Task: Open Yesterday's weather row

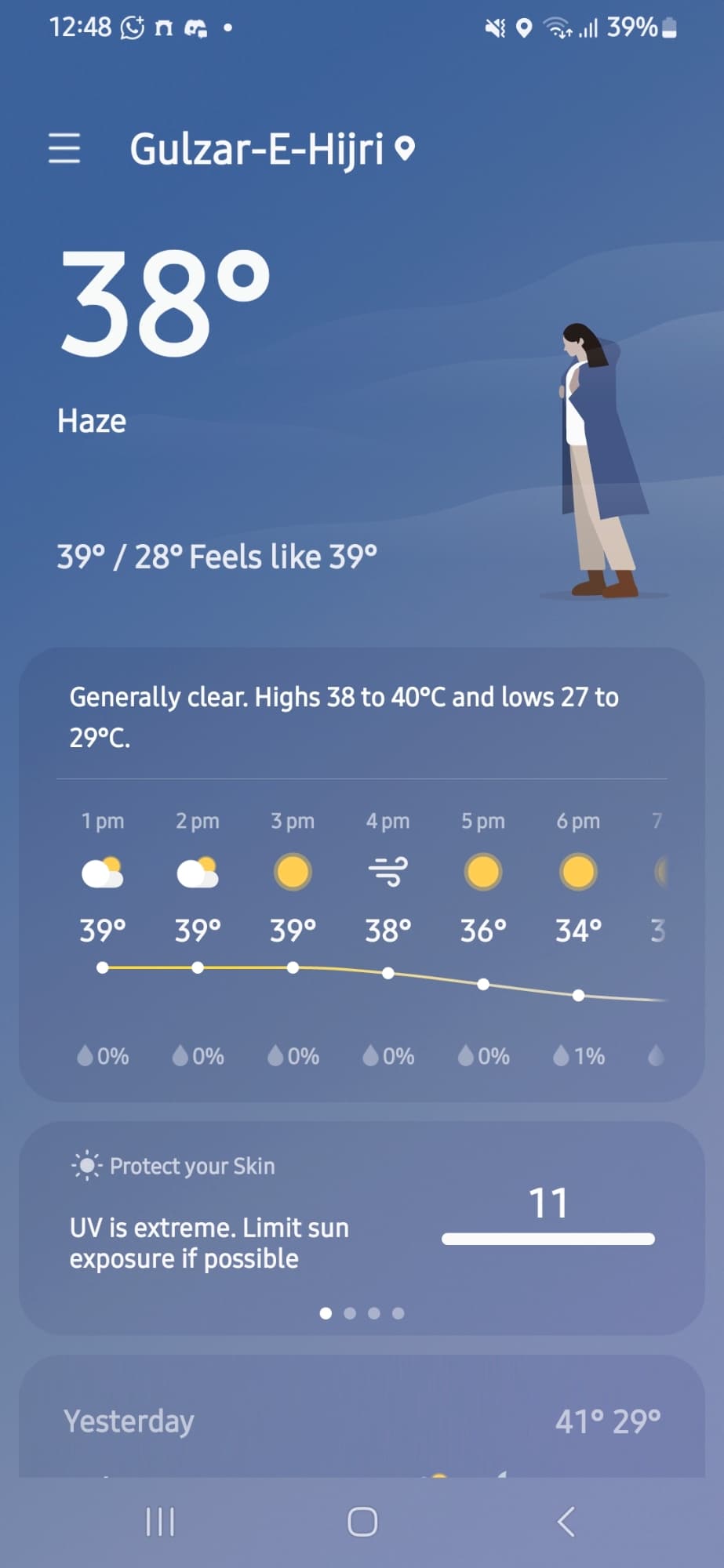Action: [x=362, y=1421]
